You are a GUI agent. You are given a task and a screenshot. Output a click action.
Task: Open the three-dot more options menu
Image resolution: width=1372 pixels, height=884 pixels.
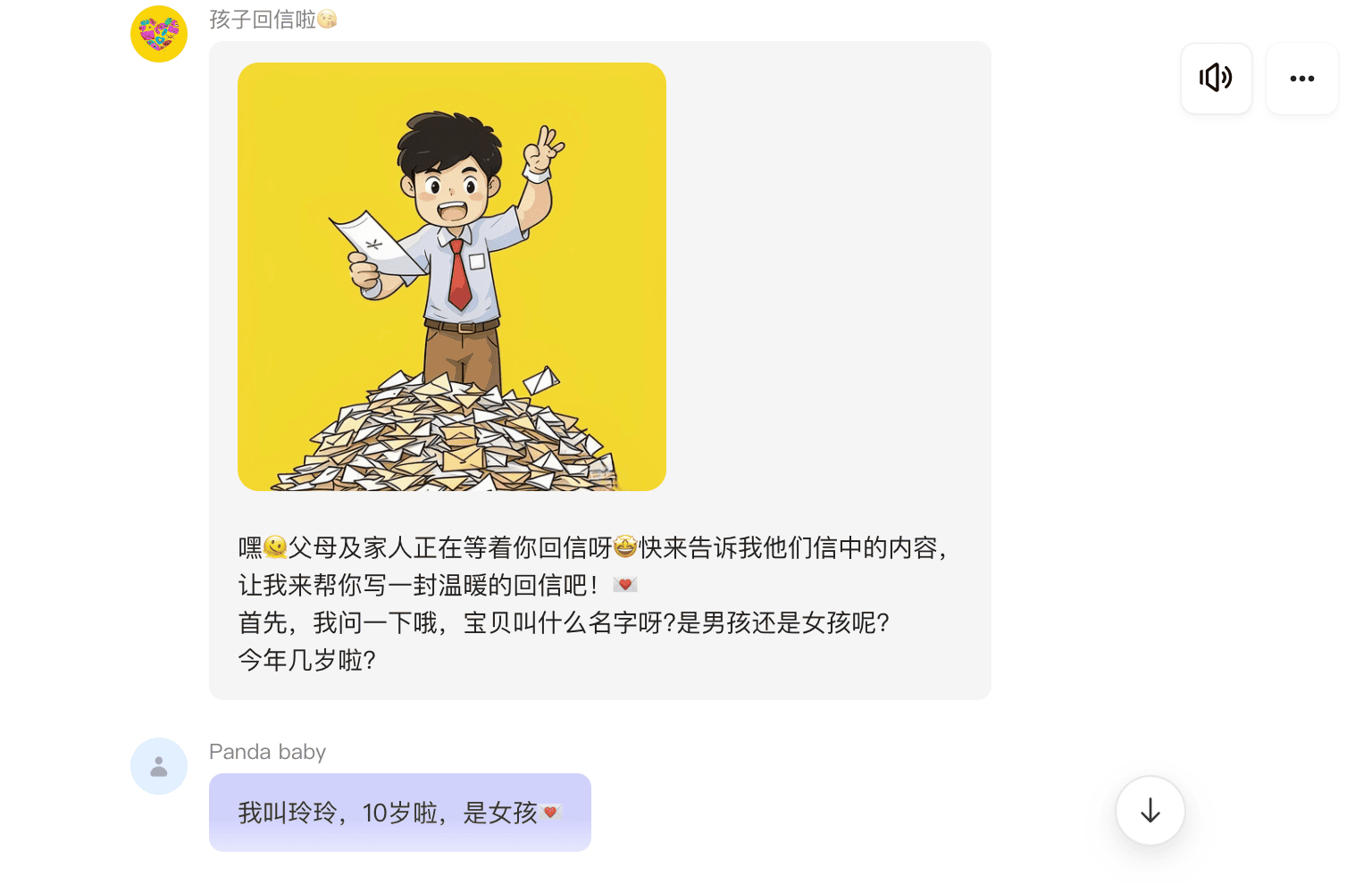pos(1301,79)
